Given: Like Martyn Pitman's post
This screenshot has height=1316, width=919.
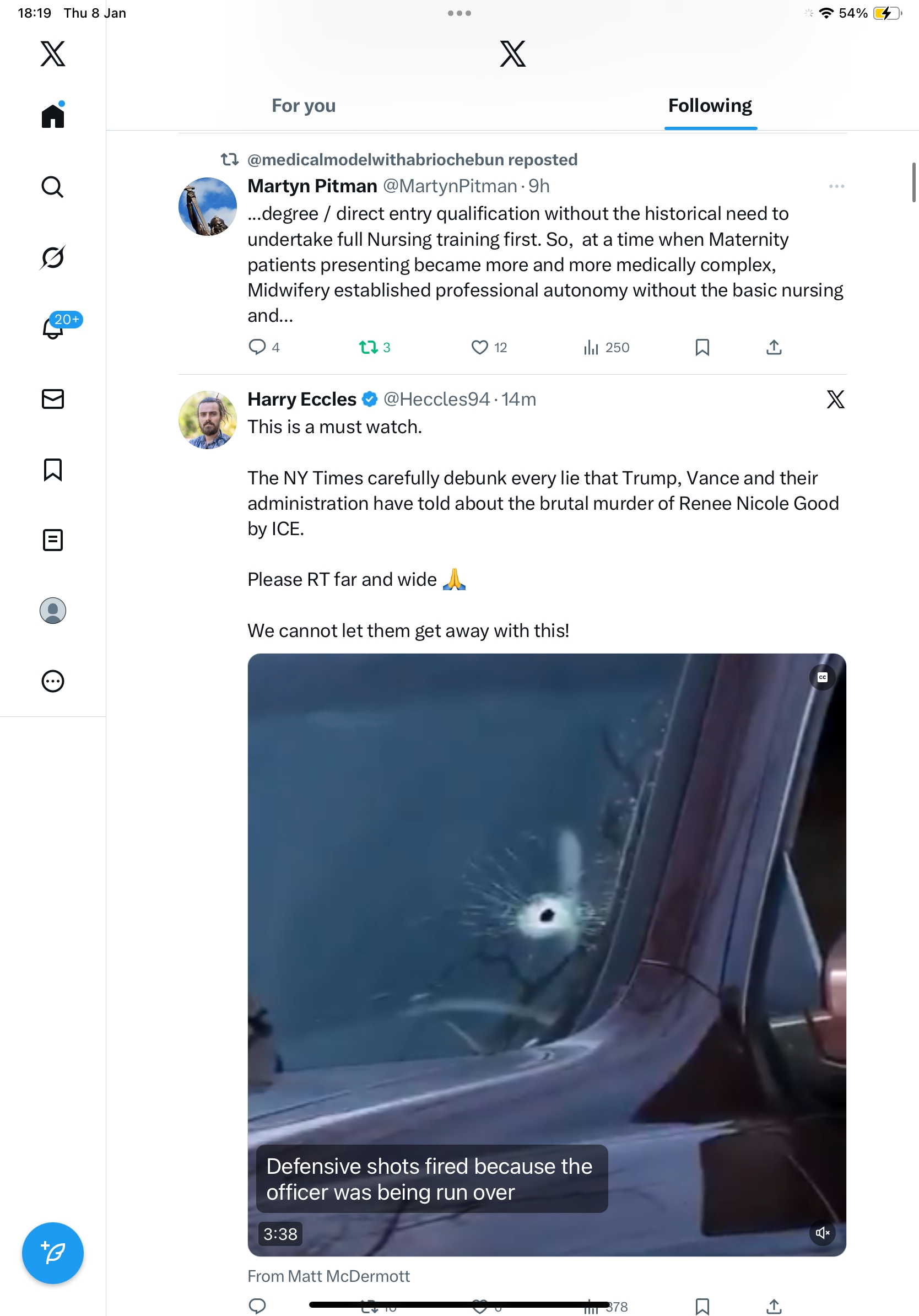Looking at the screenshot, I should 479,347.
